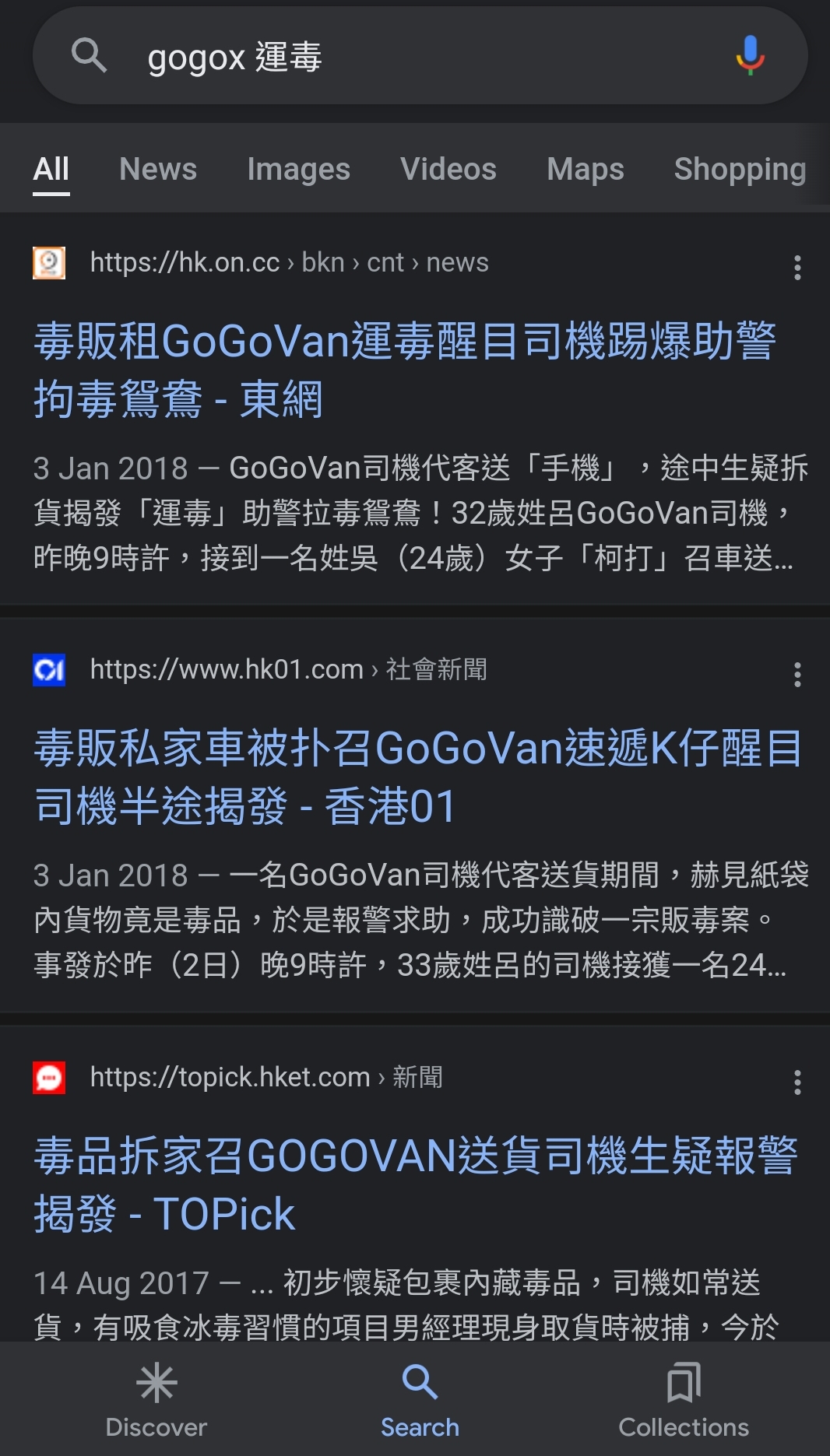The height and width of the screenshot is (1456, 830).
Task: Select the Search bottom tab
Action: [420, 1400]
